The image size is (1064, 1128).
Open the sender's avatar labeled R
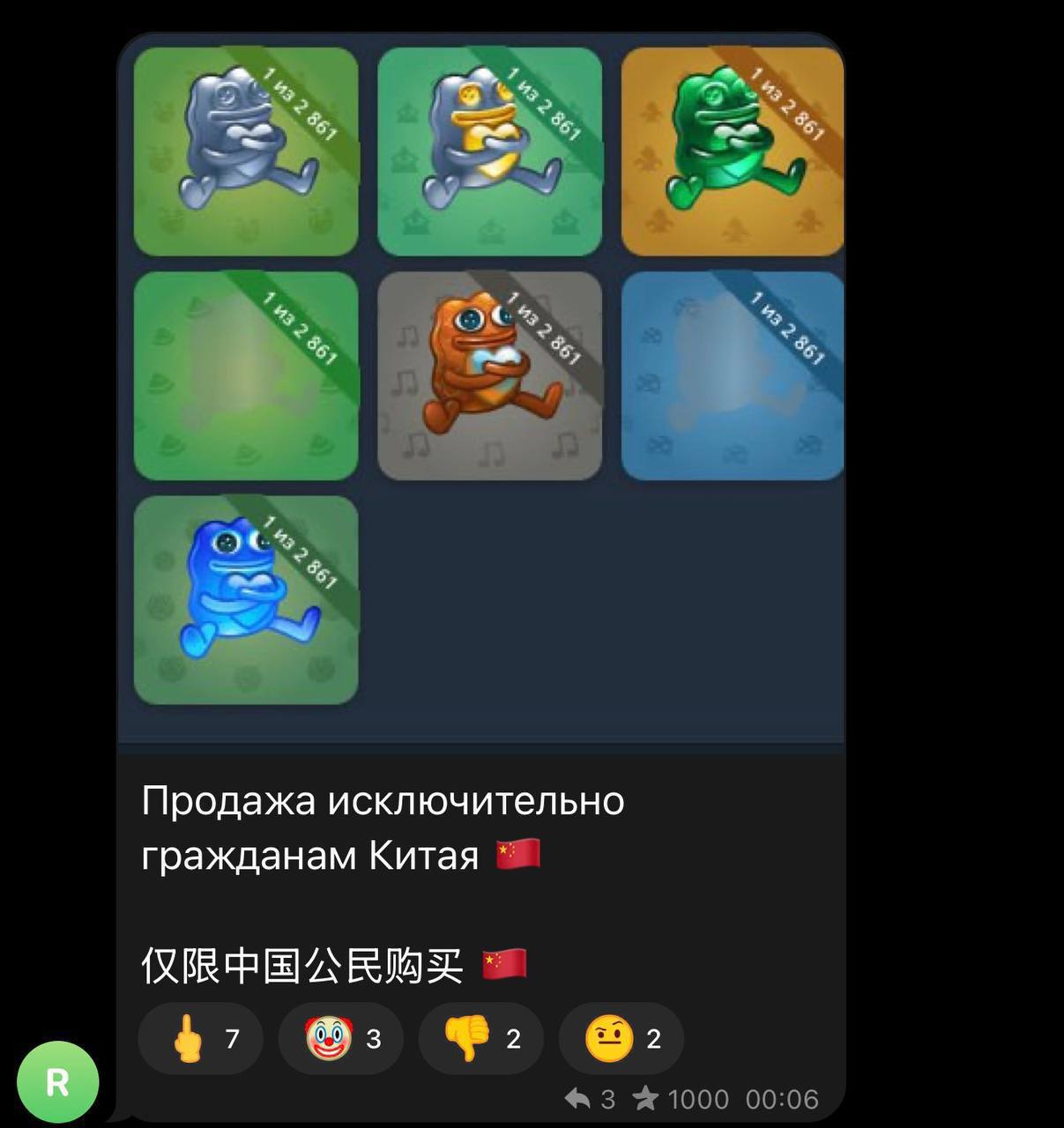point(57,1082)
